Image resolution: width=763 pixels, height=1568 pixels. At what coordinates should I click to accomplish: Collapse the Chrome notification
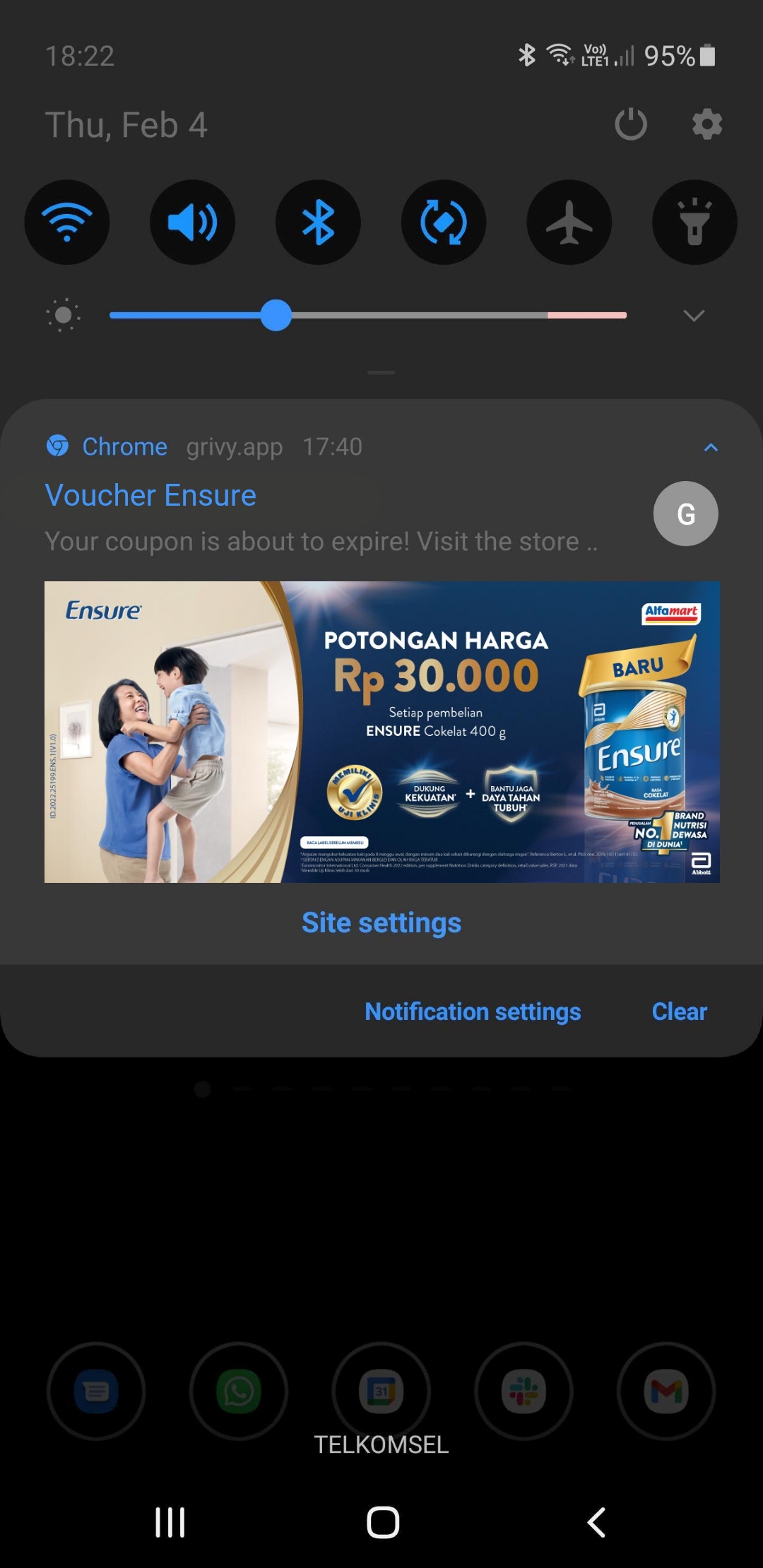tap(711, 447)
